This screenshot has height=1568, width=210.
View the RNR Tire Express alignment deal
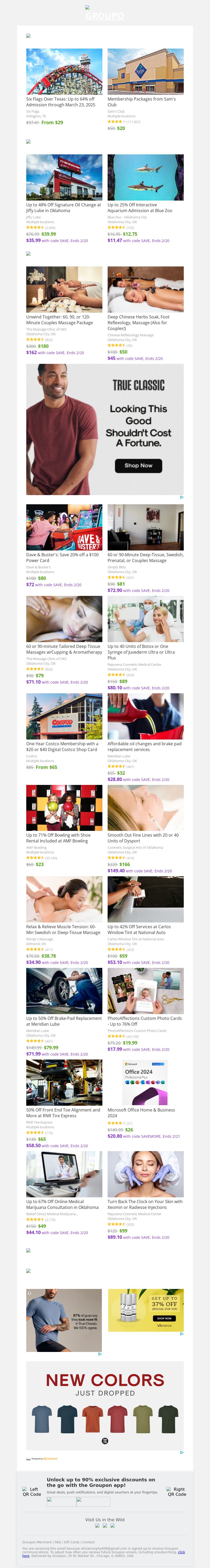tap(64, 1112)
